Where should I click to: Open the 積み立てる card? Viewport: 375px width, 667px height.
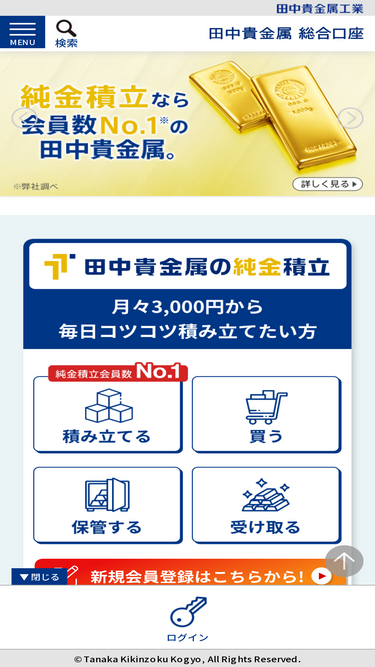(108, 414)
